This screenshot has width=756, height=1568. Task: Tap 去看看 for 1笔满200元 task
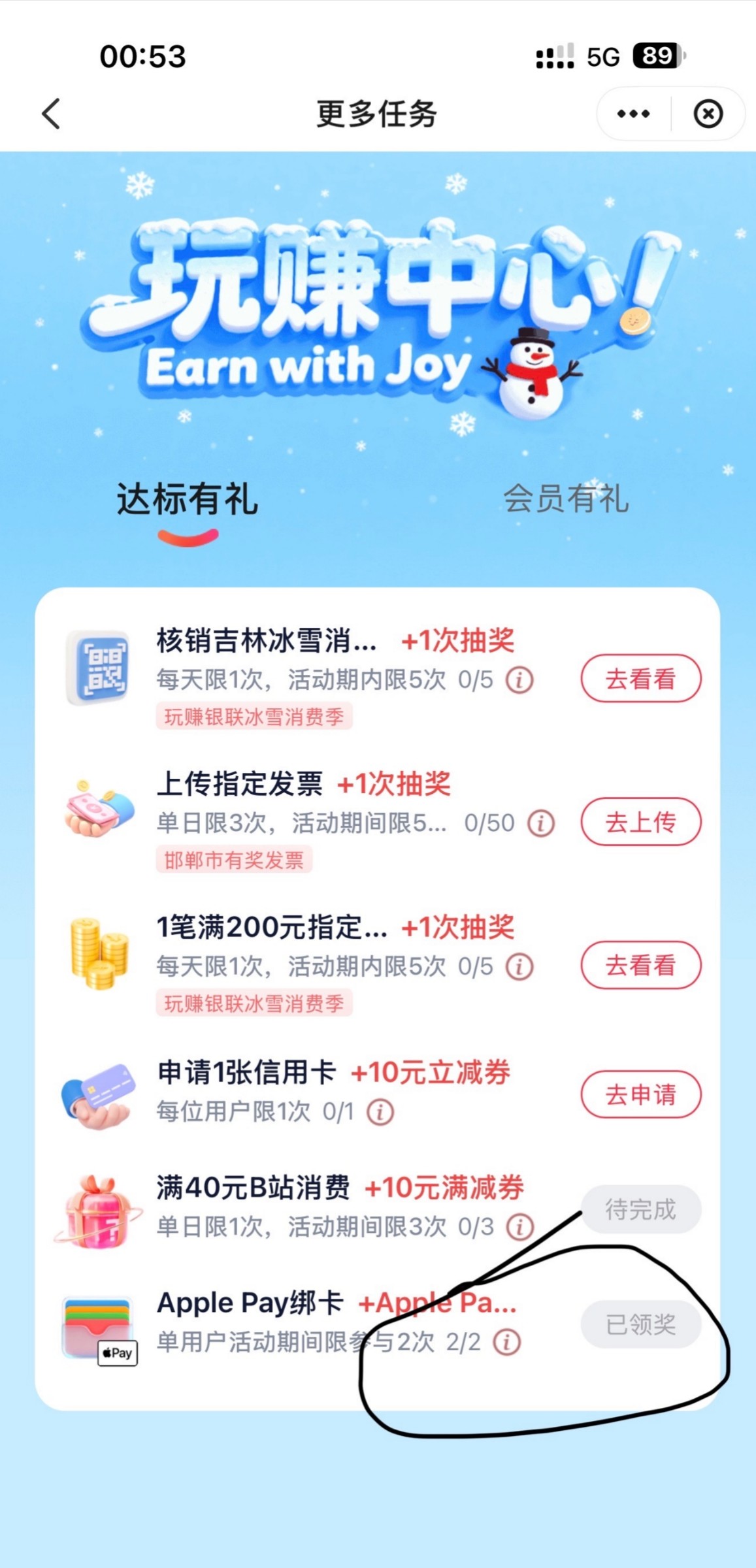click(640, 965)
